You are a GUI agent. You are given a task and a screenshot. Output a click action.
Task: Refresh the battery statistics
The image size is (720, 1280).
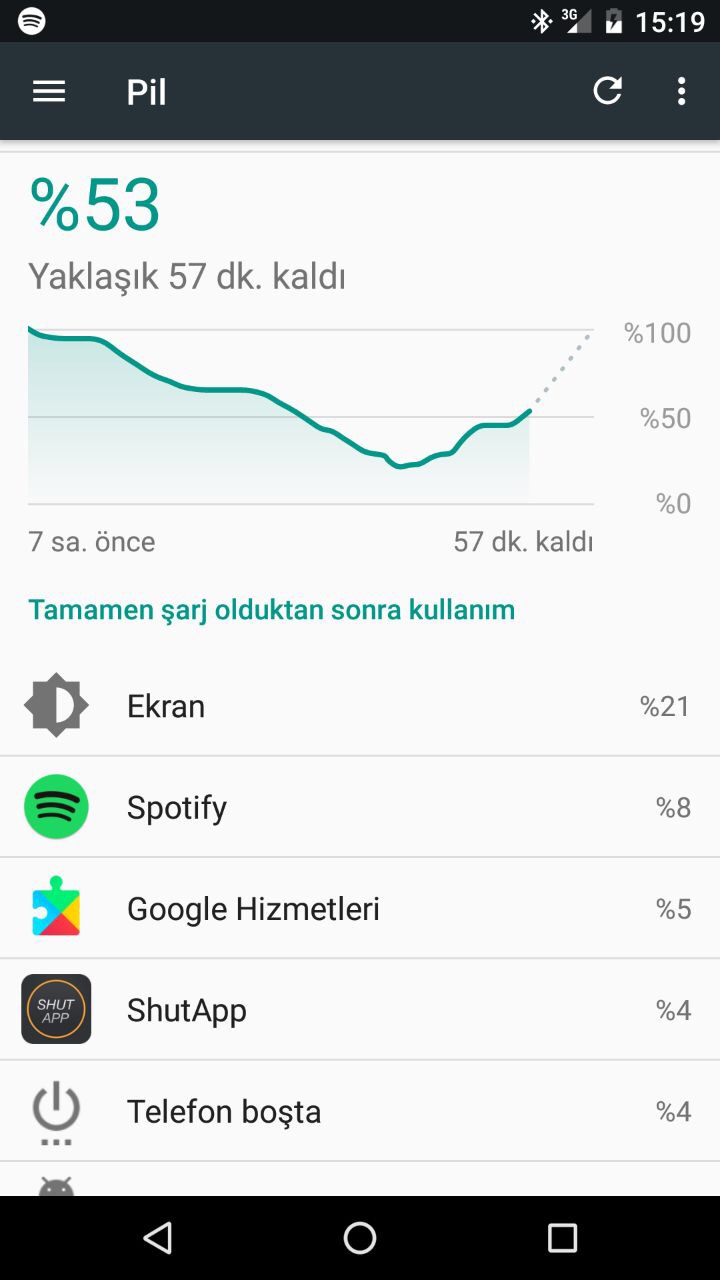point(607,92)
